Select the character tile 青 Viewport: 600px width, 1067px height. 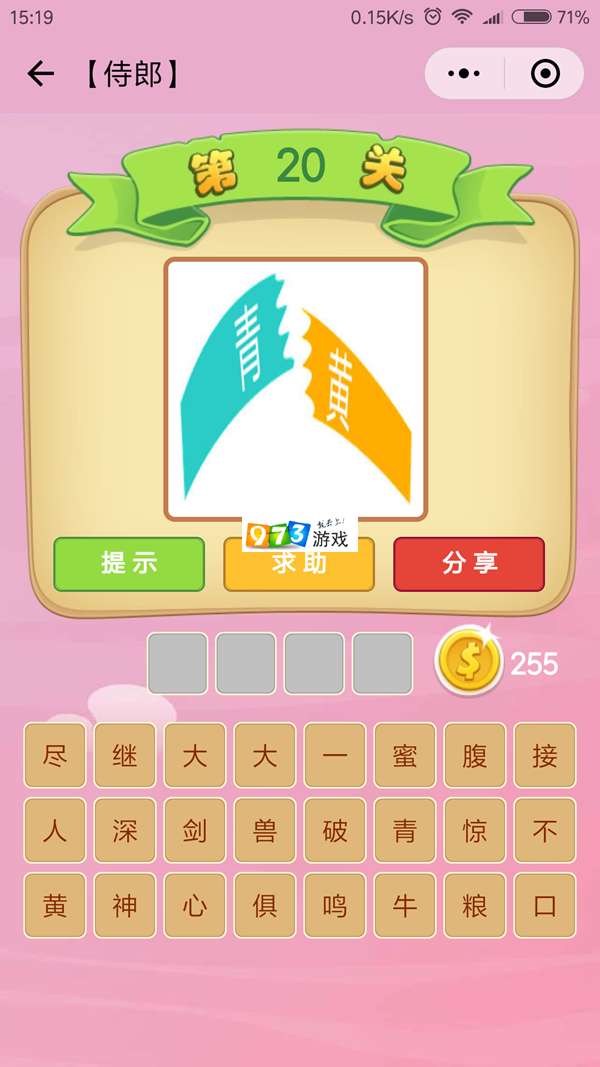click(x=405, y=830)
